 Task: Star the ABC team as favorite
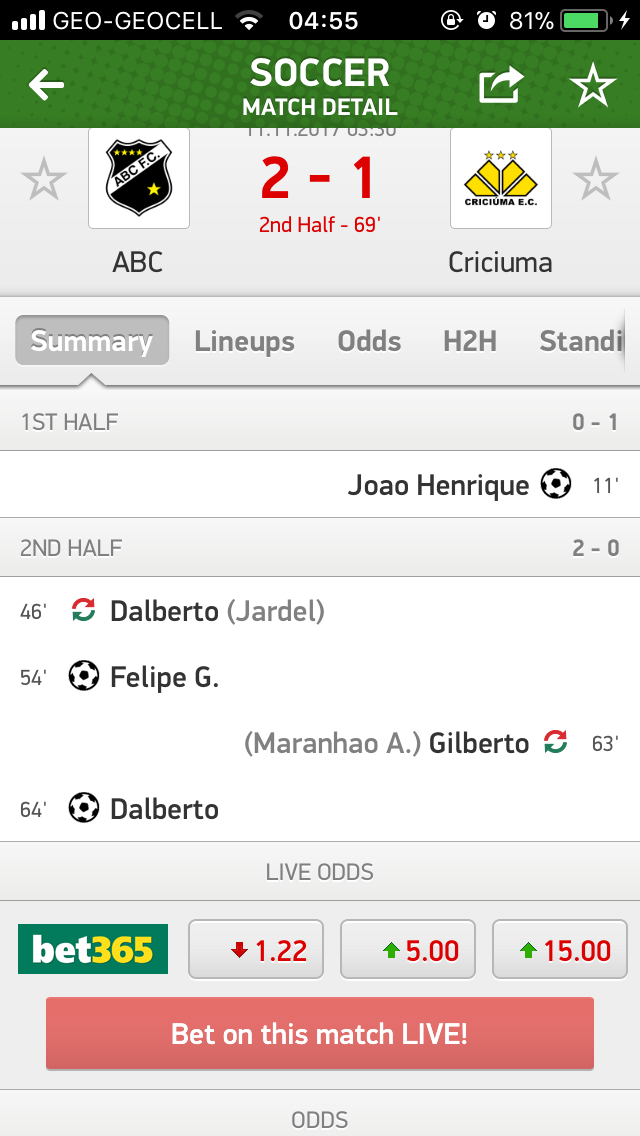(x=44, y=181)
